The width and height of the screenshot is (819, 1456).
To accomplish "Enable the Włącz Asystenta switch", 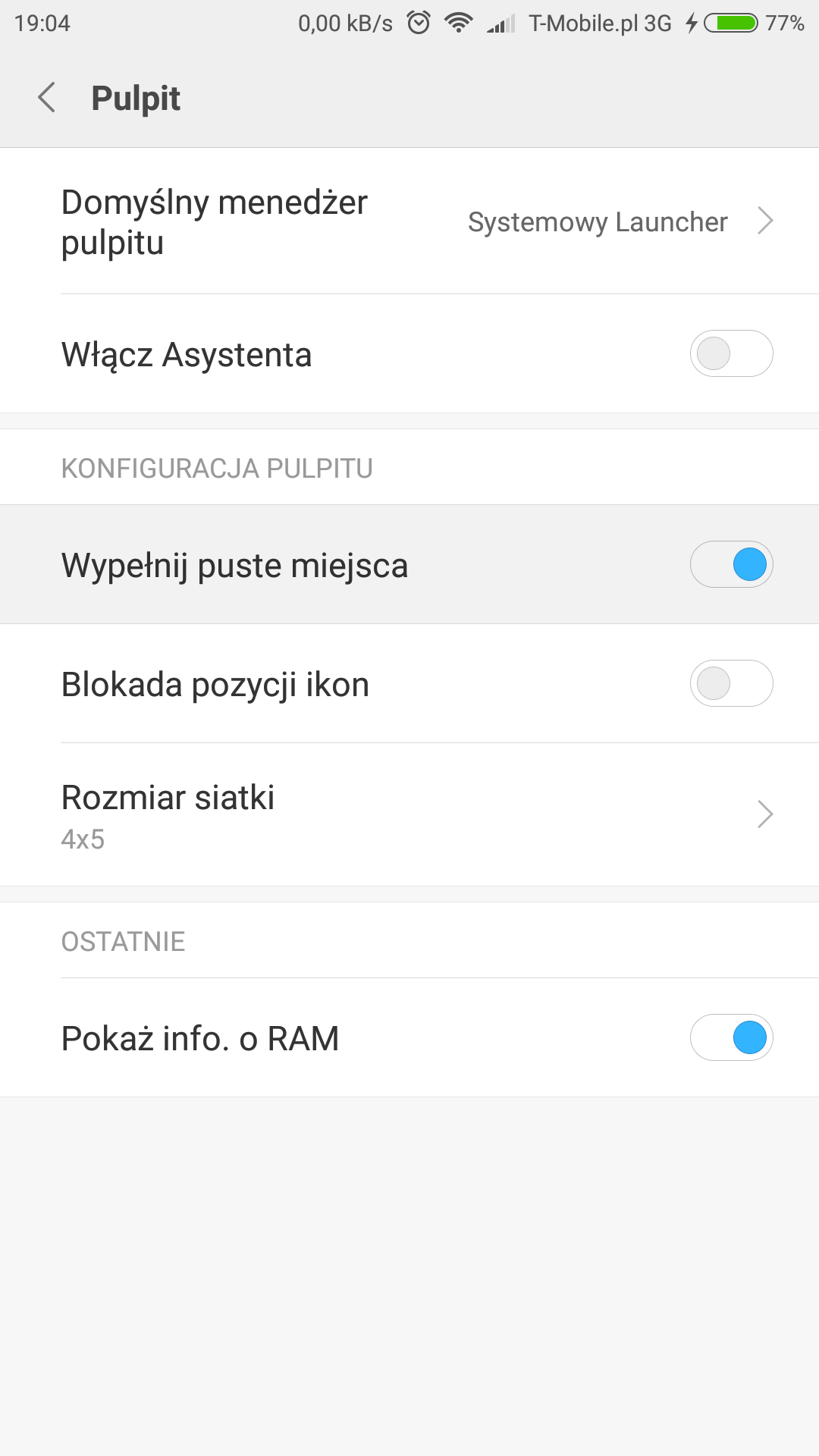I will 731,353.
